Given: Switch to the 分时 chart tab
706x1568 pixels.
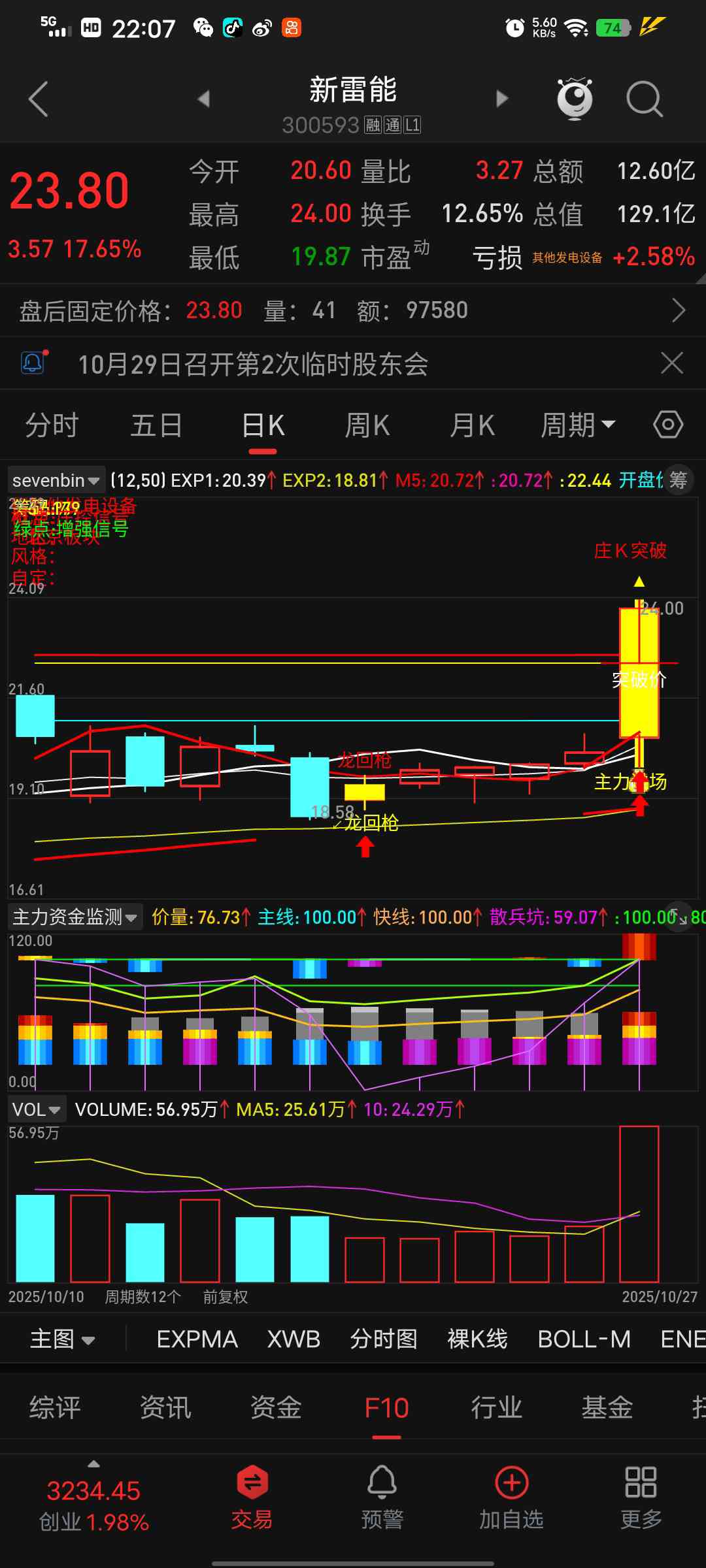Looking at the screenshot, I should (52, 426).
